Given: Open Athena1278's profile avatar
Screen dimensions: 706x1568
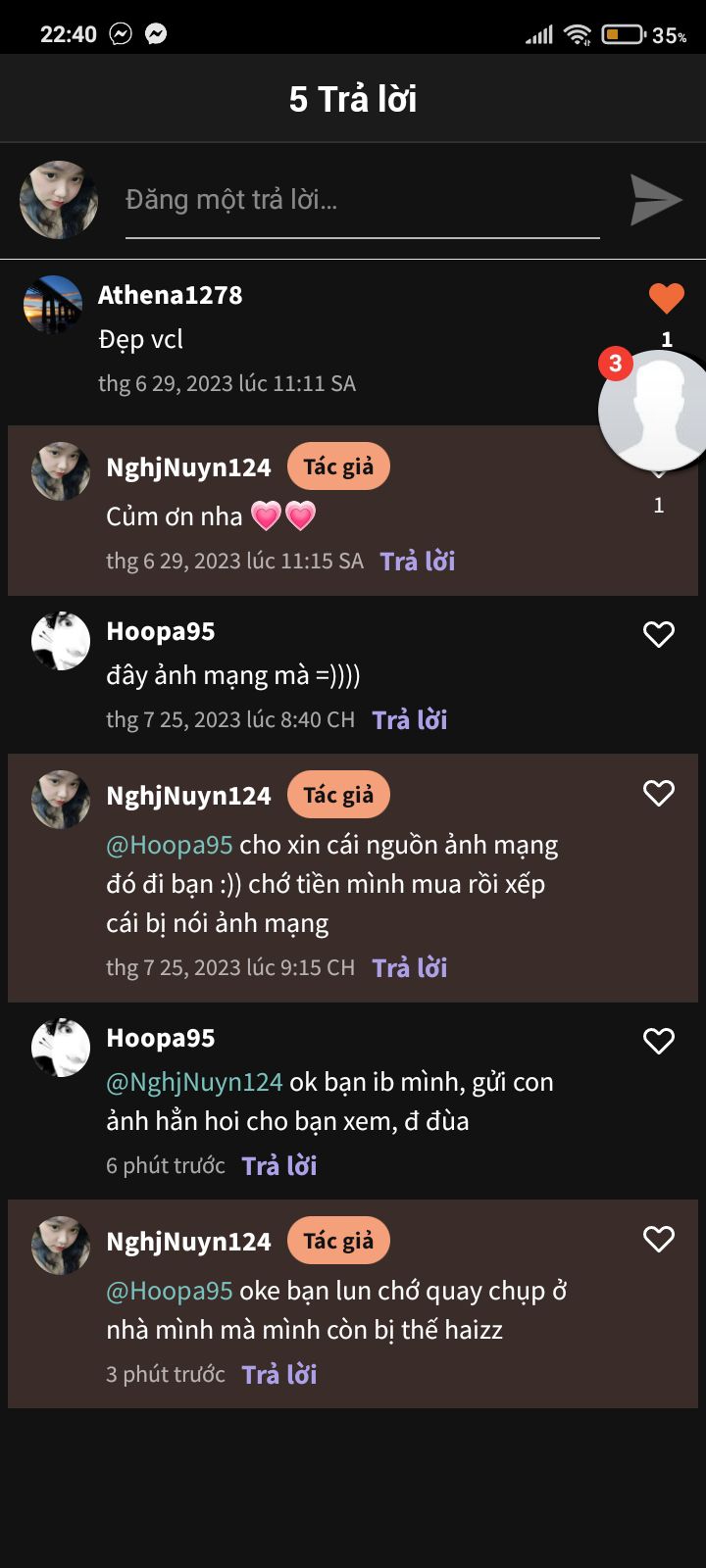Looking at the screenshot, I should (x=53, y=305).
